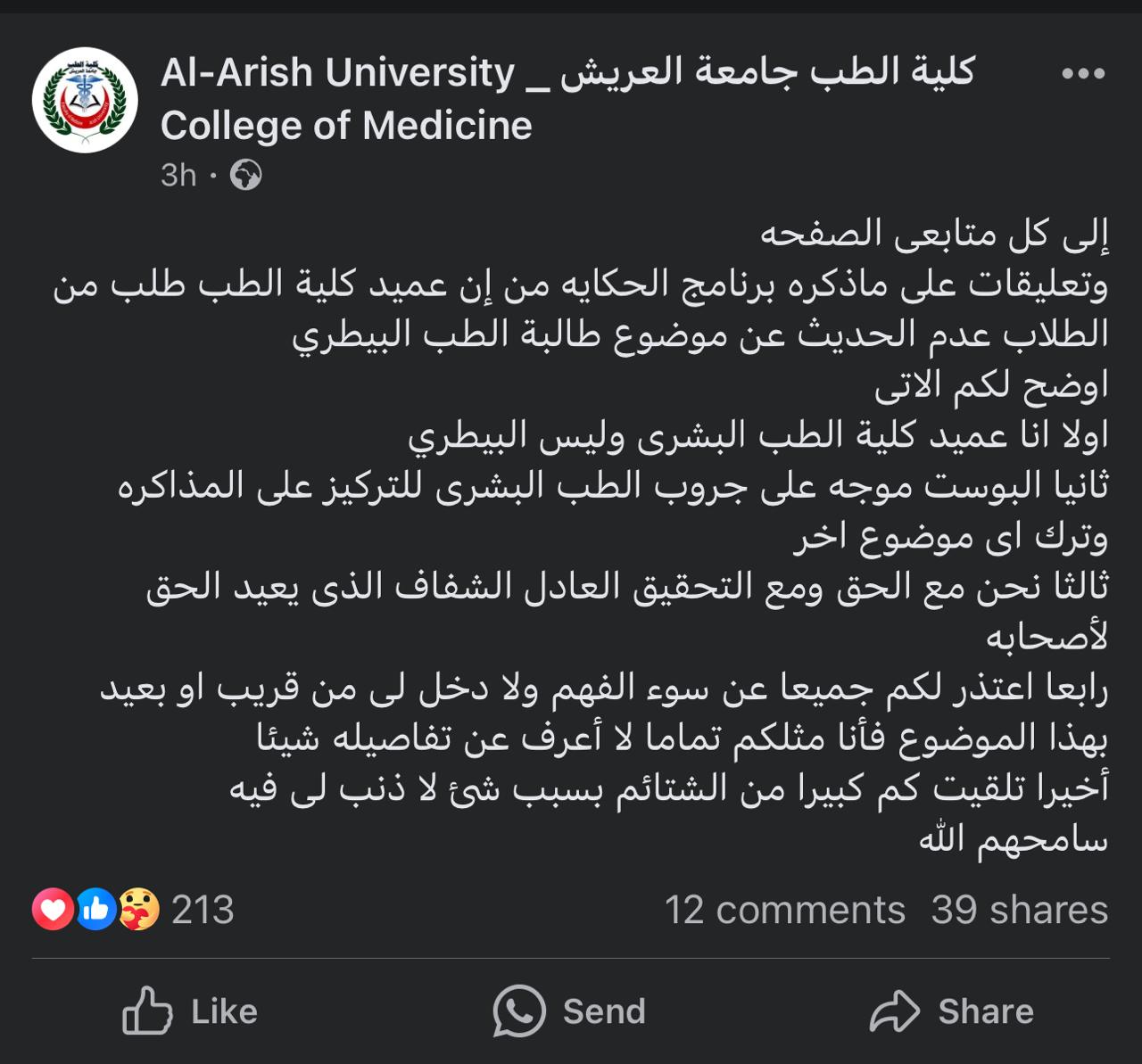1142x1064 pixels.
Task: Open the post's three-dot options menu
Action: [1083, 74]
